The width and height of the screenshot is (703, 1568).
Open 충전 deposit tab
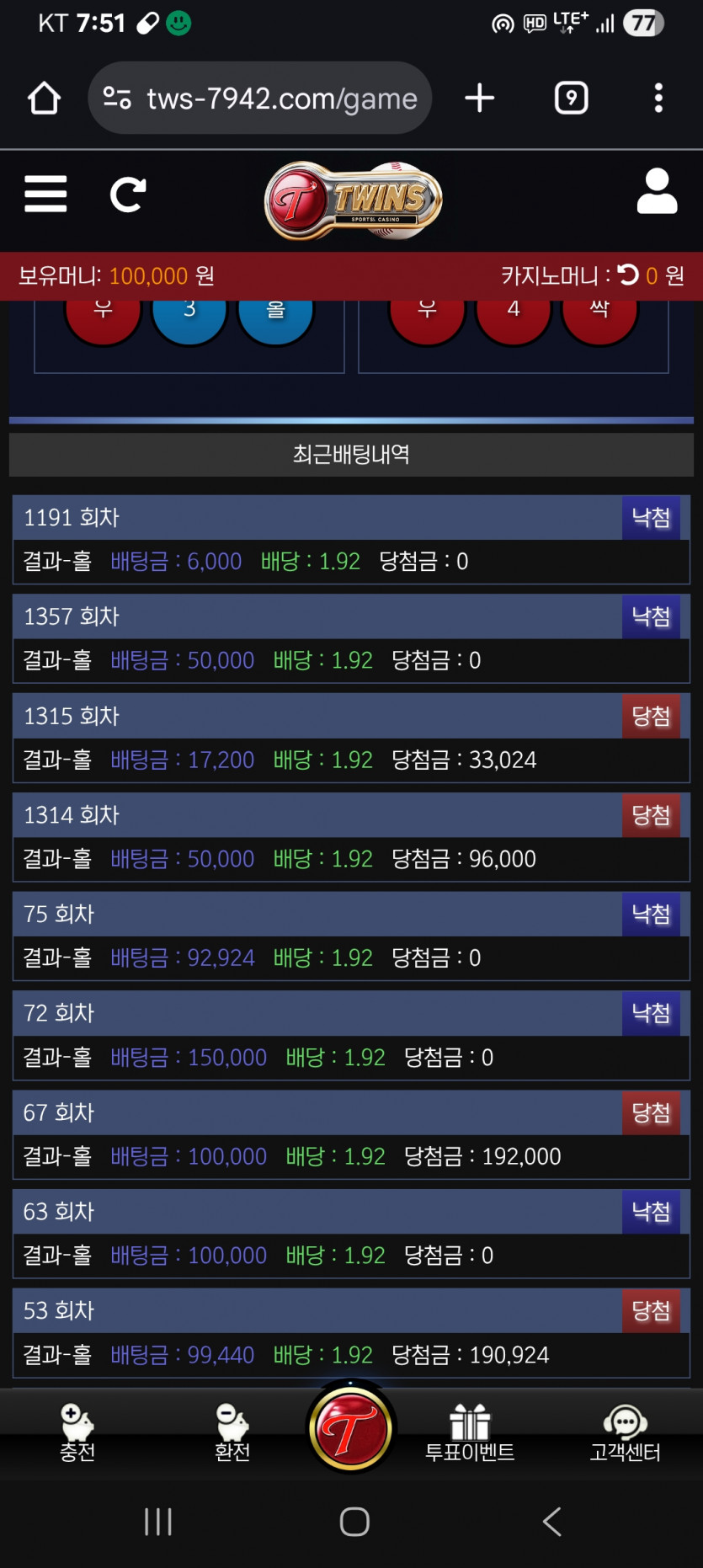pos(77,1433)
